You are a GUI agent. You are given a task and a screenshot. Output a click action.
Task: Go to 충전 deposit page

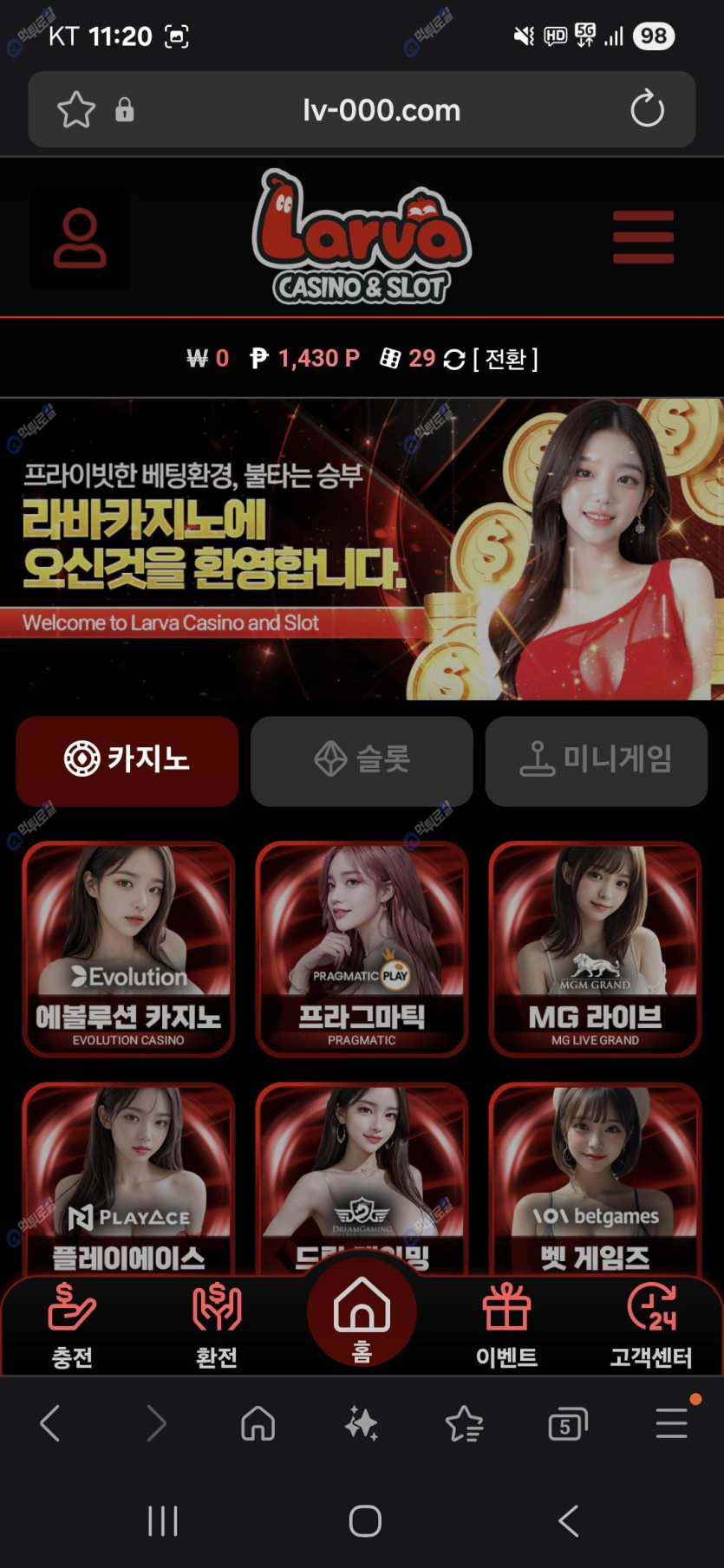point(72,1324)
